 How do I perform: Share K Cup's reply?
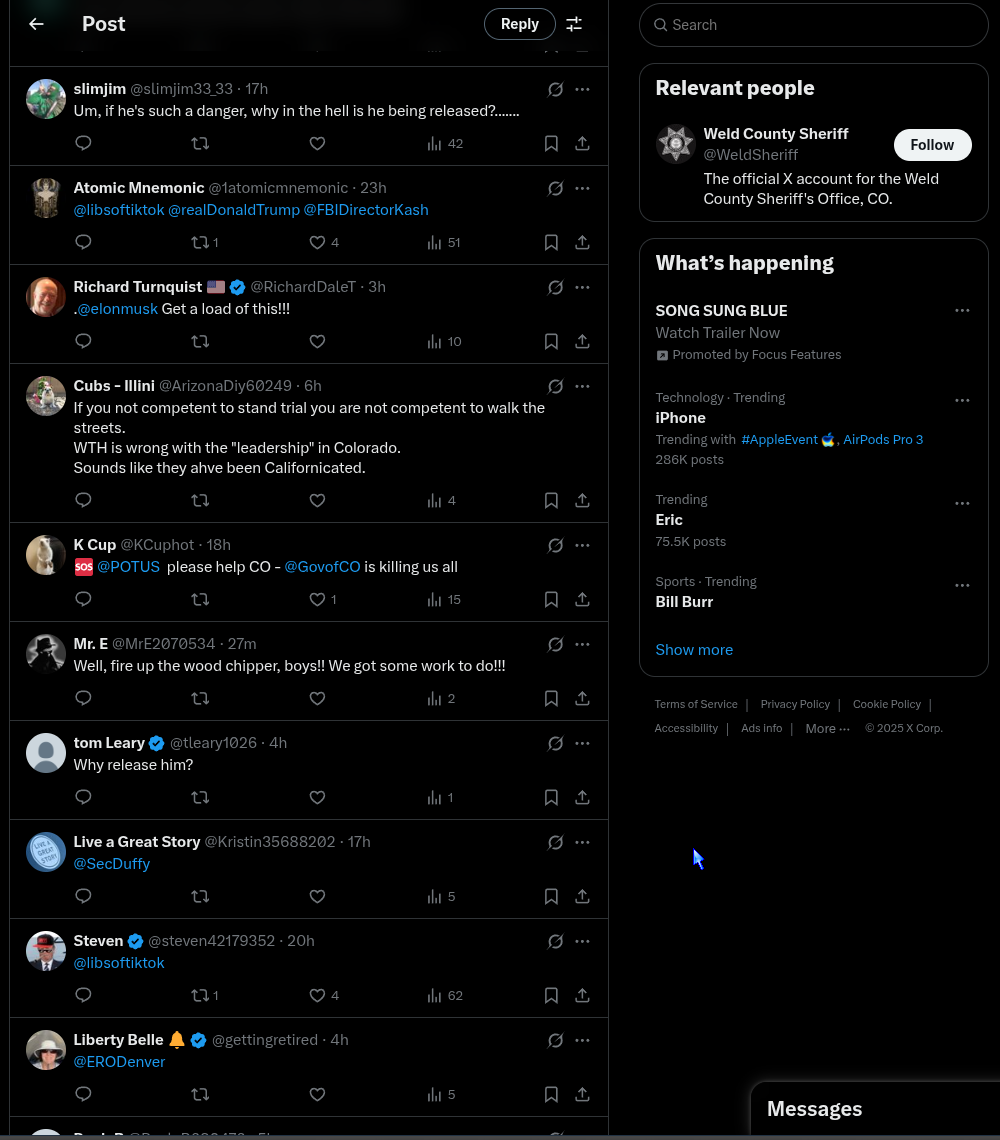pos(582,599)
